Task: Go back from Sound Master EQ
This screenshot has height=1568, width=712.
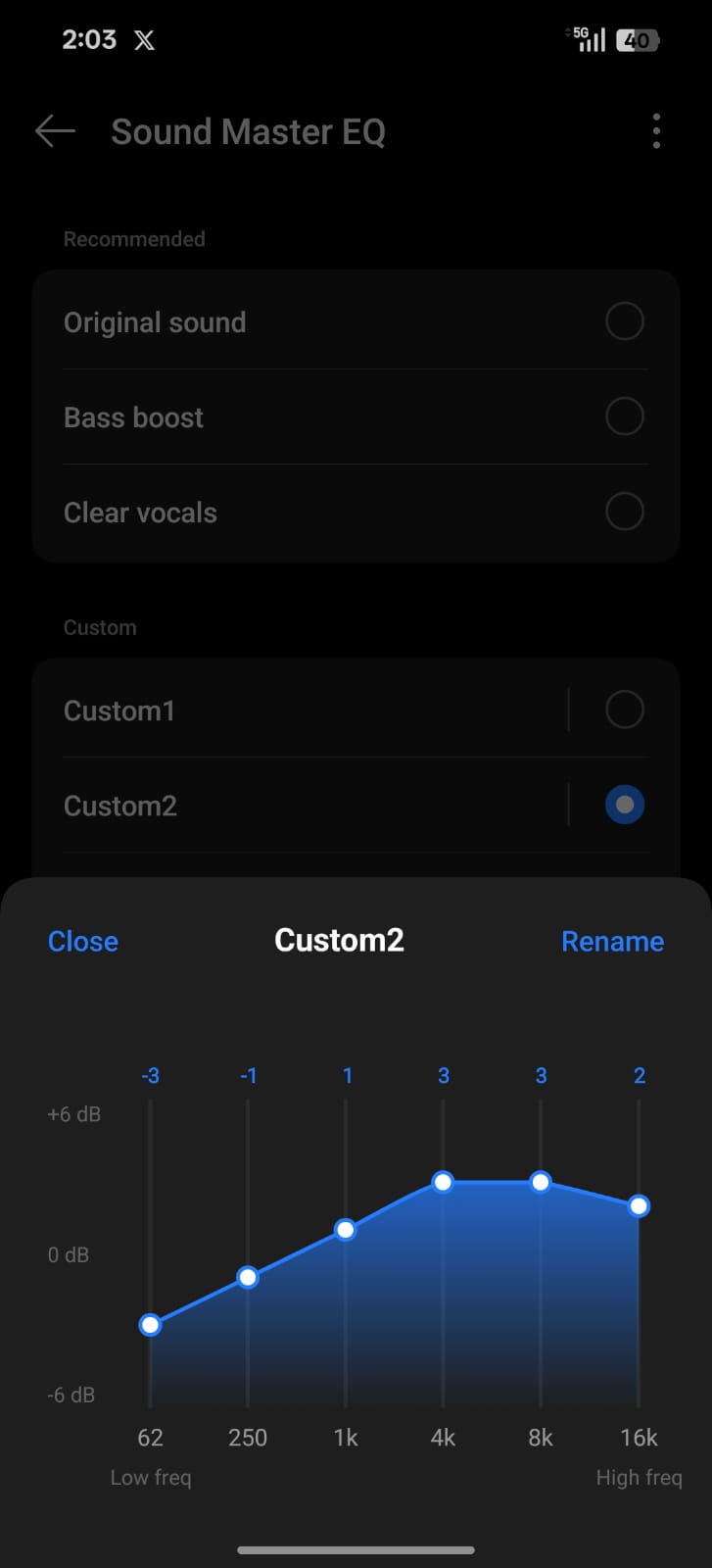Action: tap(55, 131)
